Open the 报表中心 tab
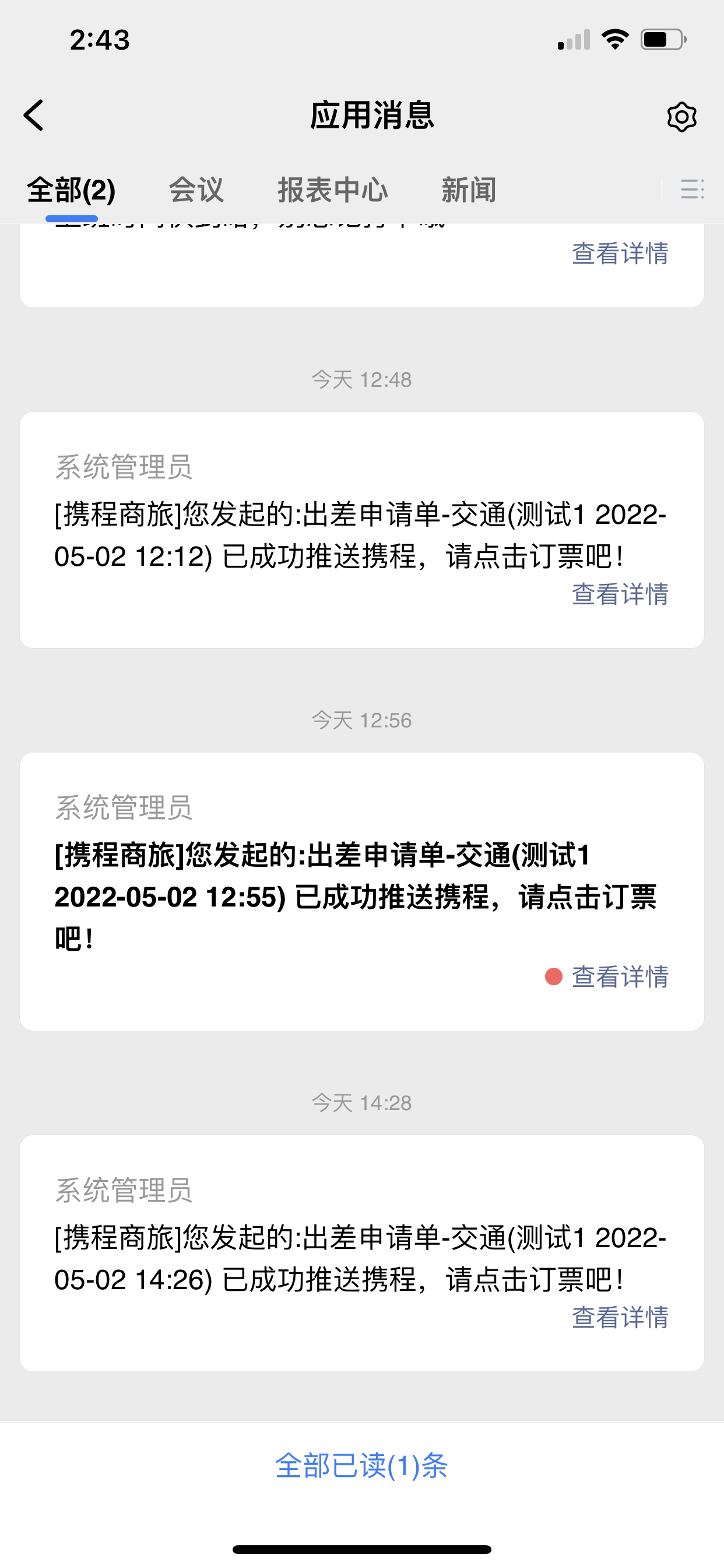 point(333,190)
